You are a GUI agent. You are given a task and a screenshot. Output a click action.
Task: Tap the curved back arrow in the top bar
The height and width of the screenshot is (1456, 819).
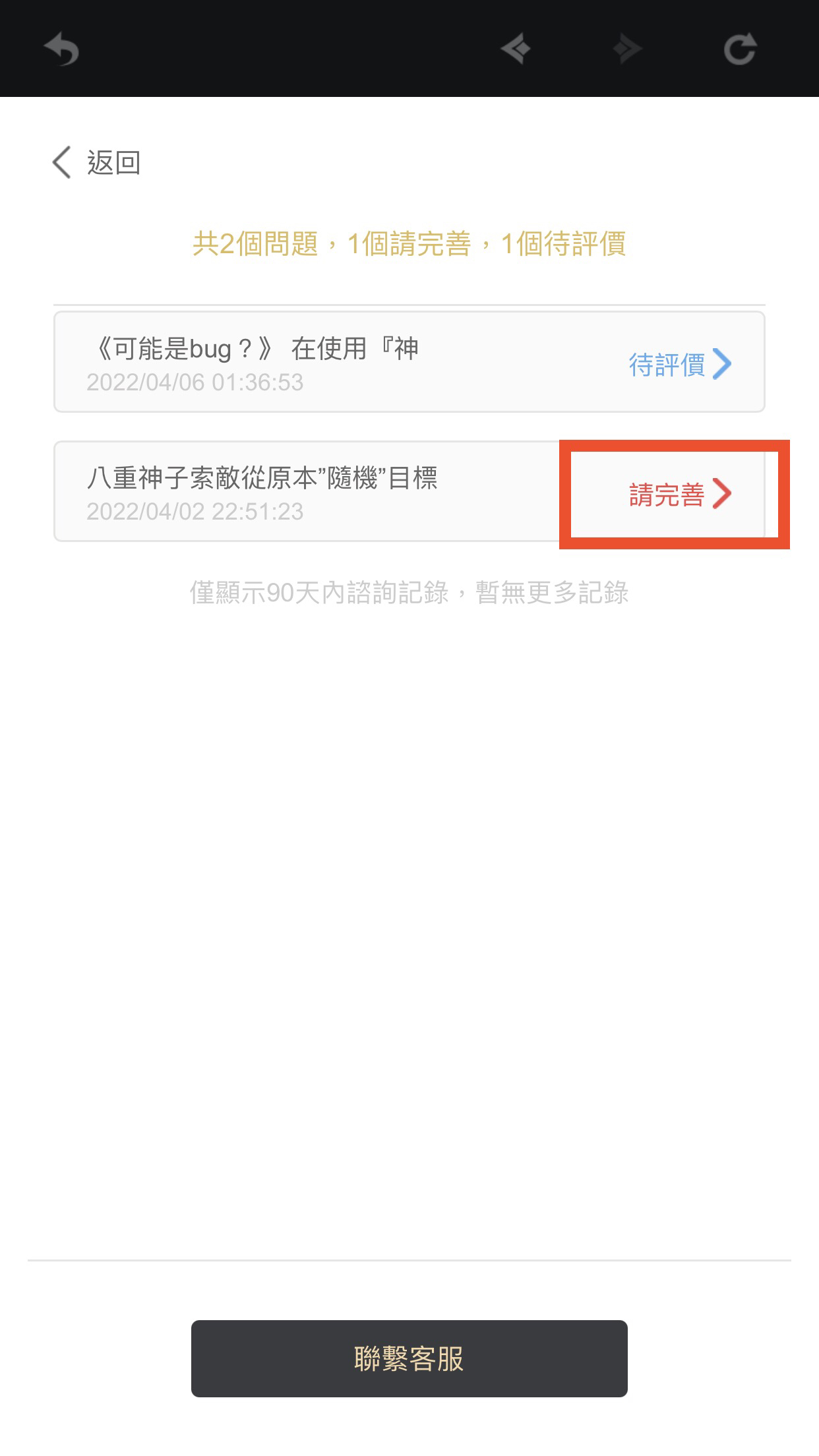[61, 50]
